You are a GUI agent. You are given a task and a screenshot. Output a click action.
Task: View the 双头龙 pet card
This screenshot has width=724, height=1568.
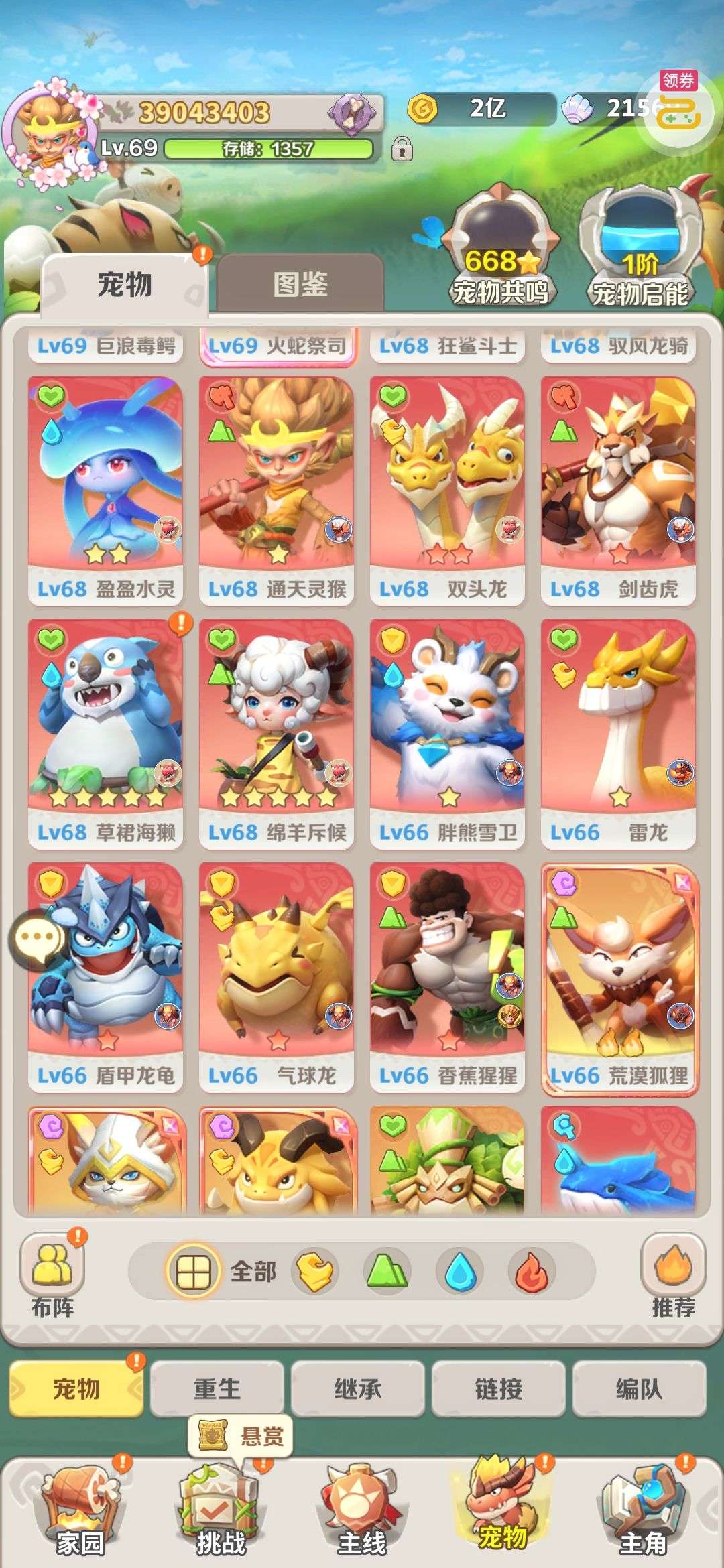(x=447, y=489)
